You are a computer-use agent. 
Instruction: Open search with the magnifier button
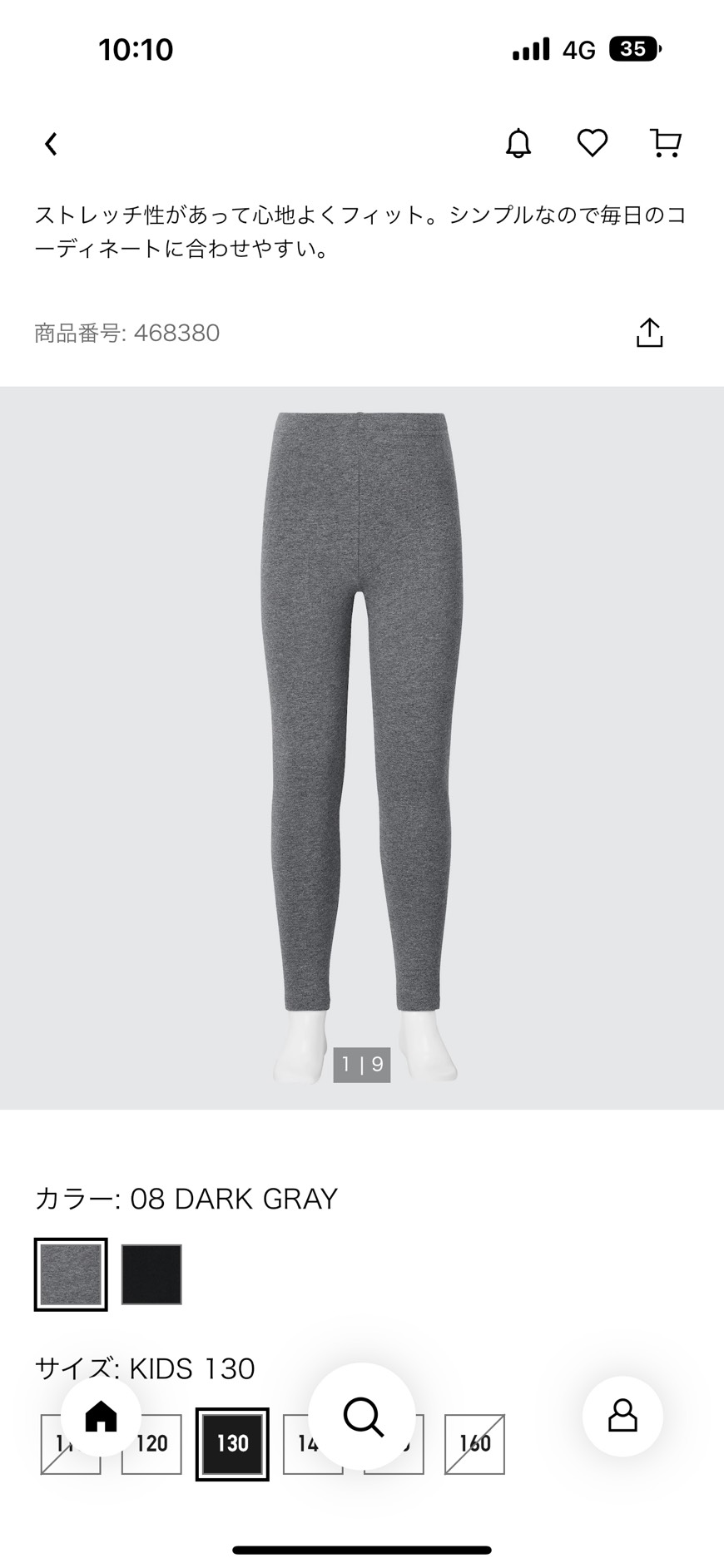[362, 1416]
